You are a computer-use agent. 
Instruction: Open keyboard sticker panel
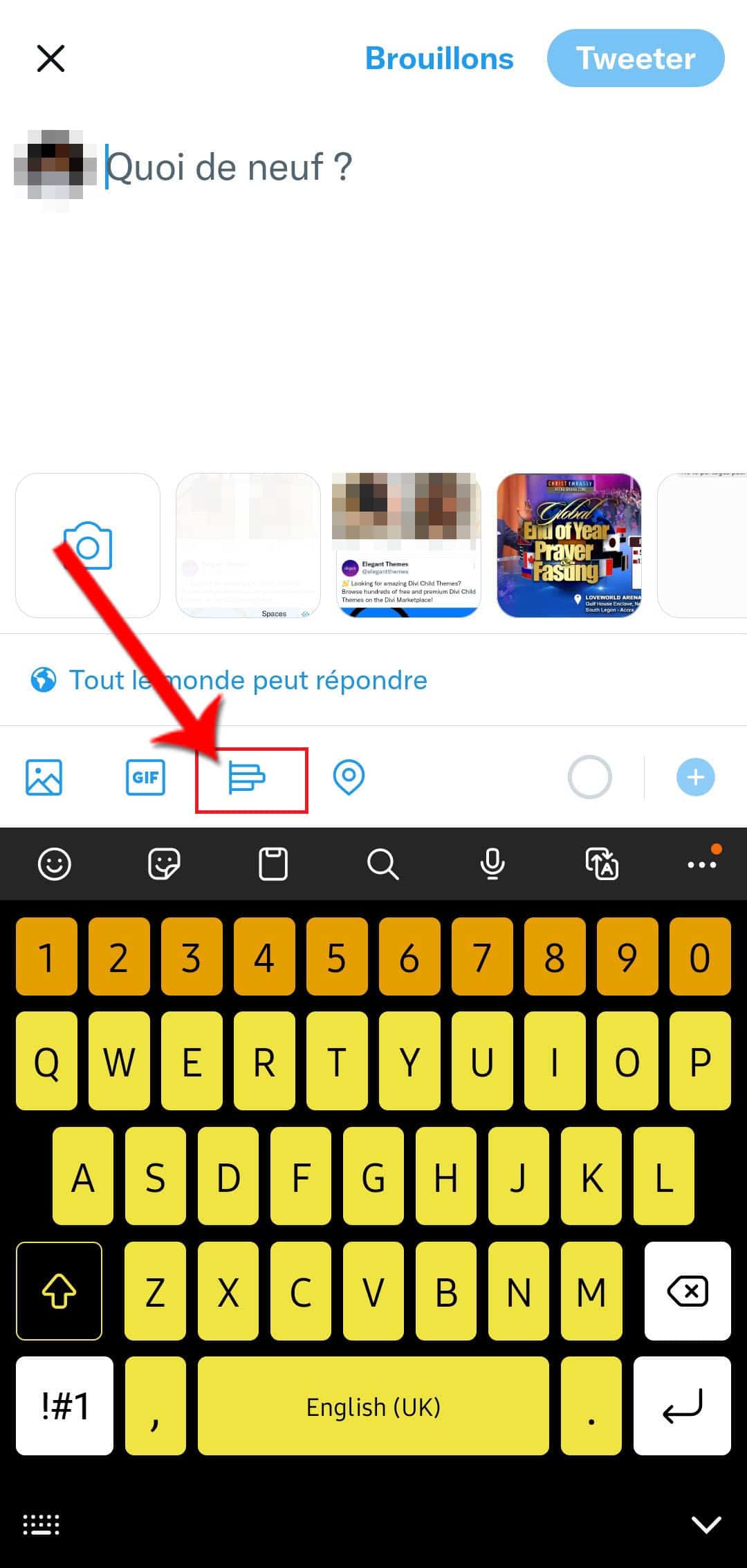click(x=164, y=864)
